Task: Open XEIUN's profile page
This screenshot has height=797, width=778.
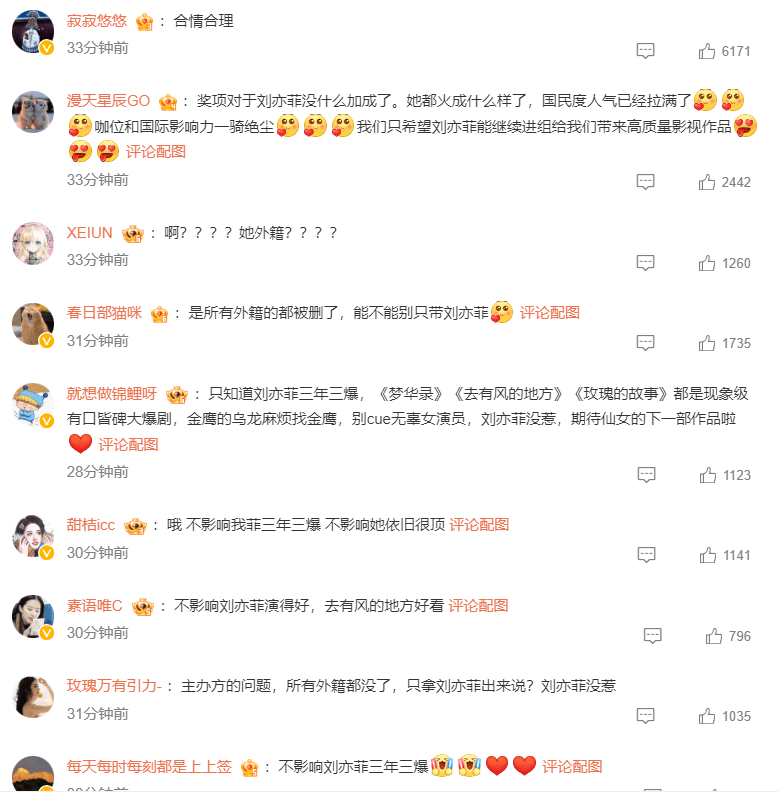Action: pyautogui.click(x=89, y=232)
